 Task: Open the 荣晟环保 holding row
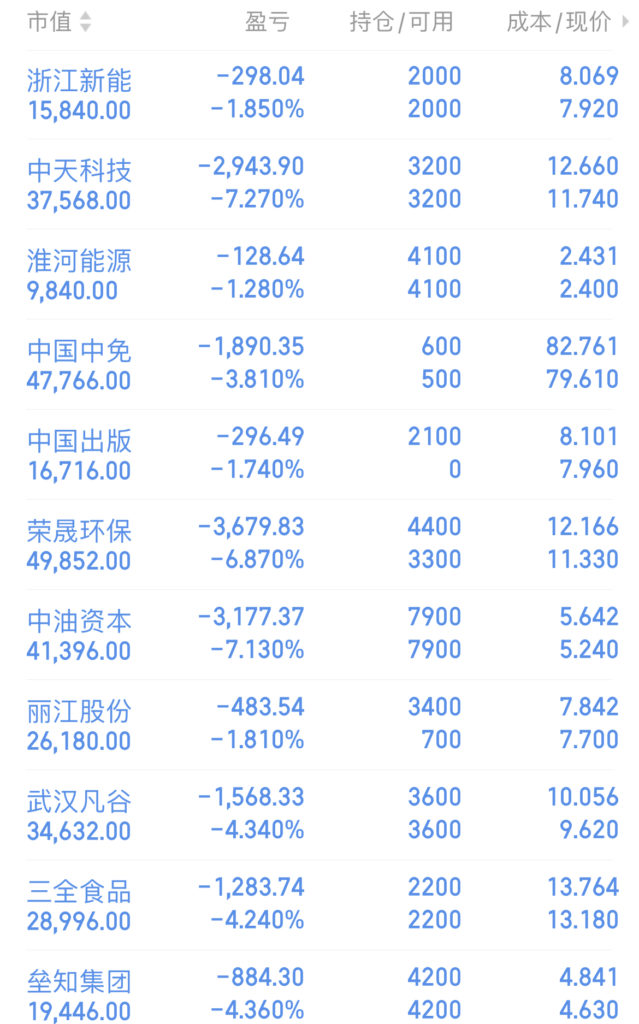click(322, 545)
